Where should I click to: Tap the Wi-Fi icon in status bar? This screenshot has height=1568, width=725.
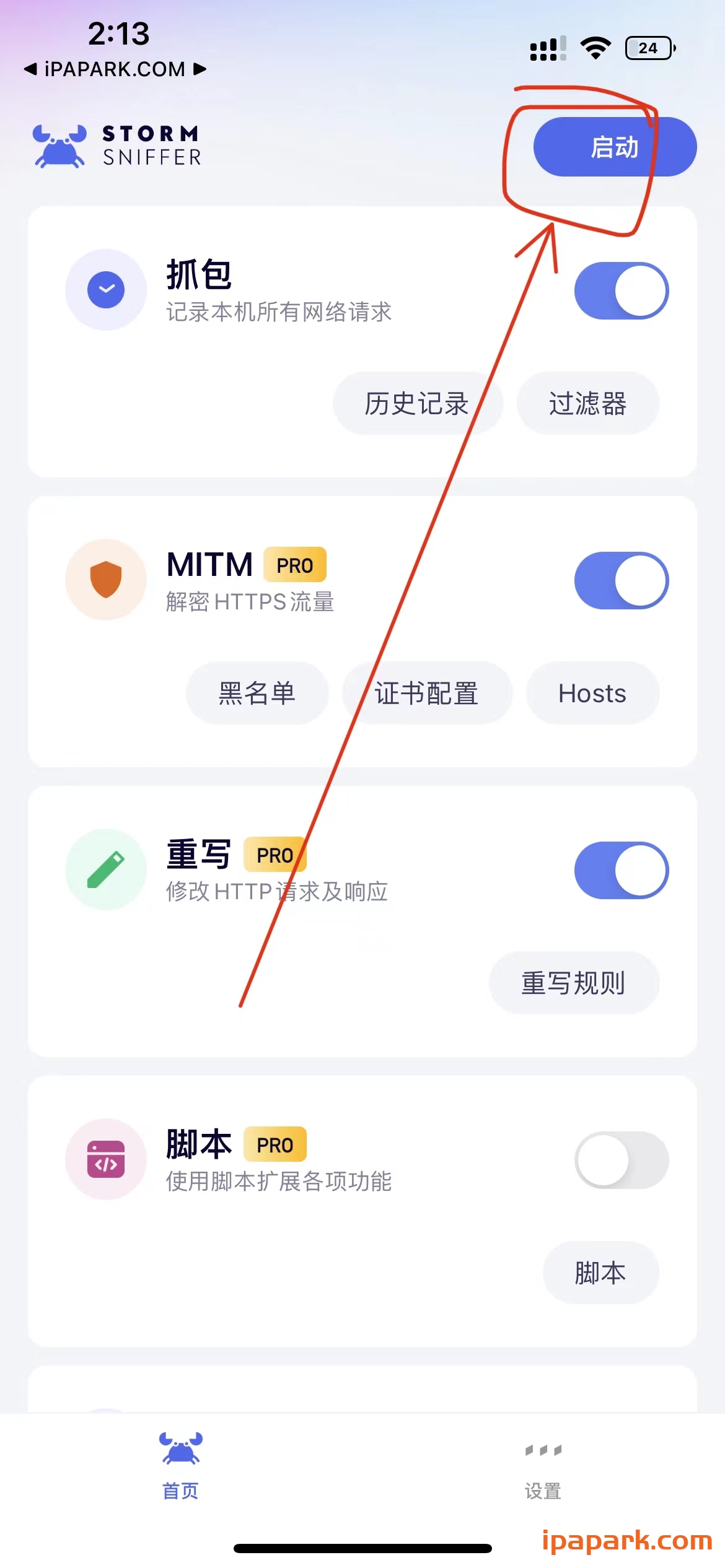(x=595, y=46)
